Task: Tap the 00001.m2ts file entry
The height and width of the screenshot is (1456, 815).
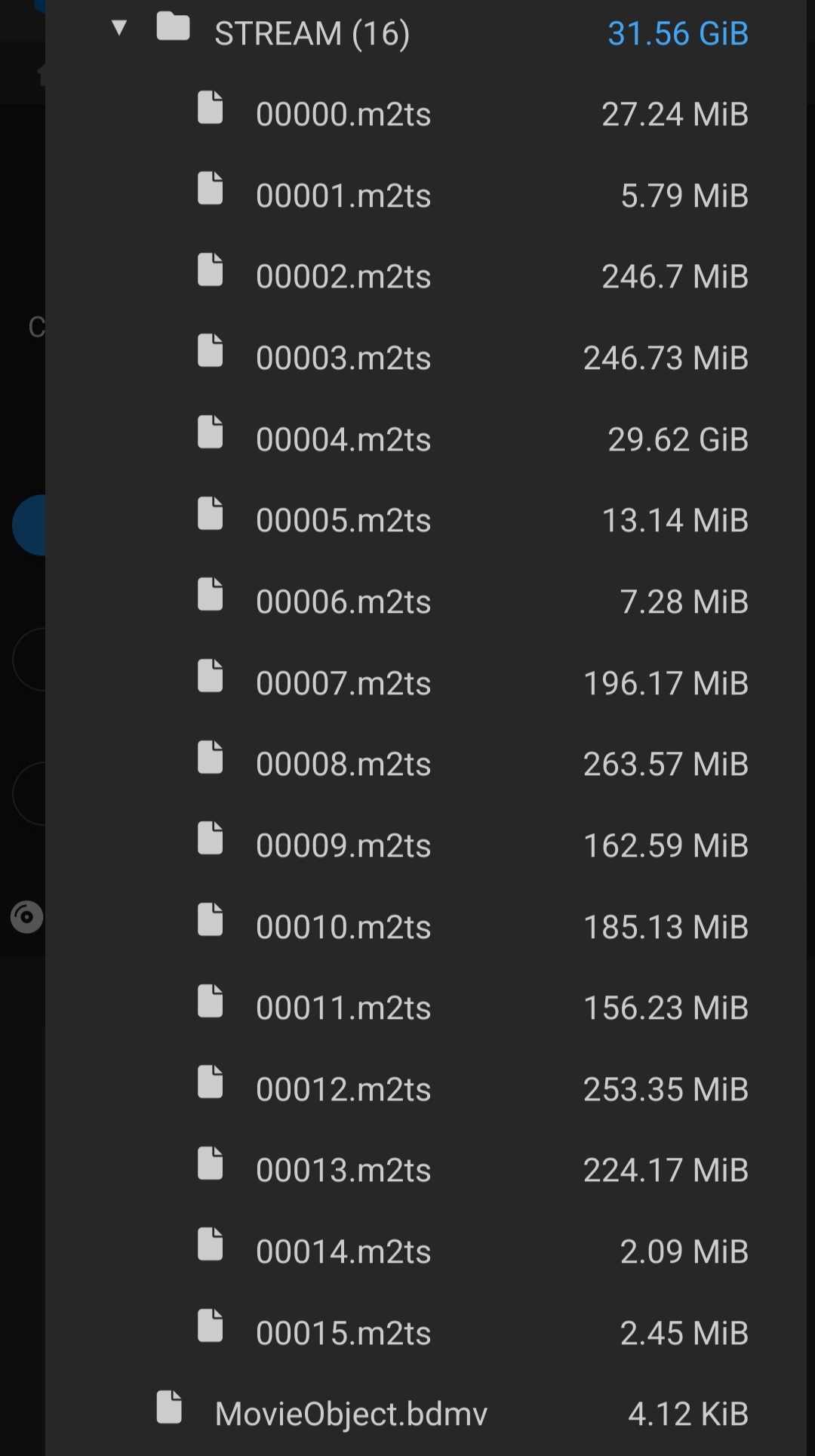Action: [x=426, y=195]
